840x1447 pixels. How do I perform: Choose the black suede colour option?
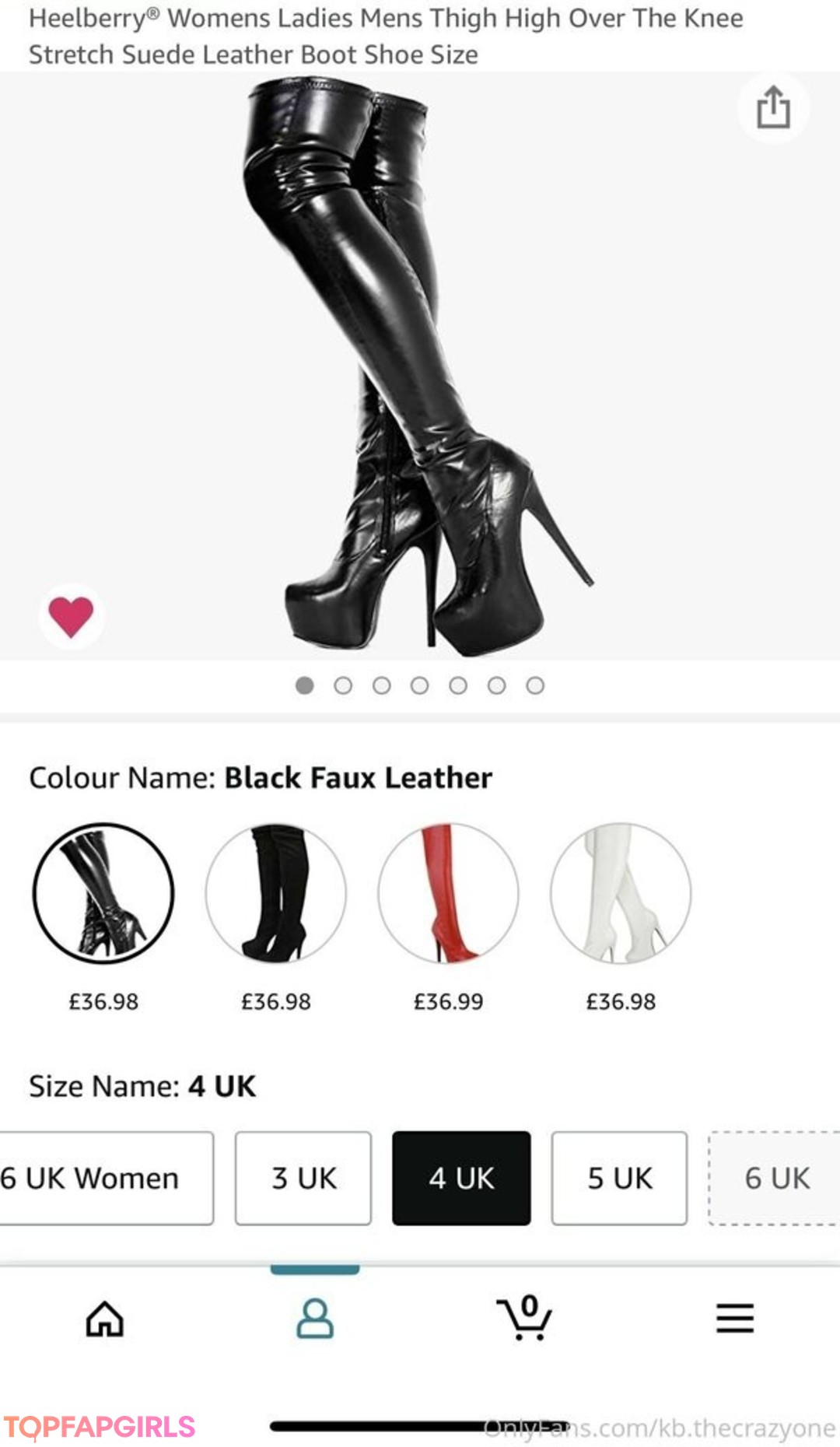pyautogui.click(x=275, y=893)
